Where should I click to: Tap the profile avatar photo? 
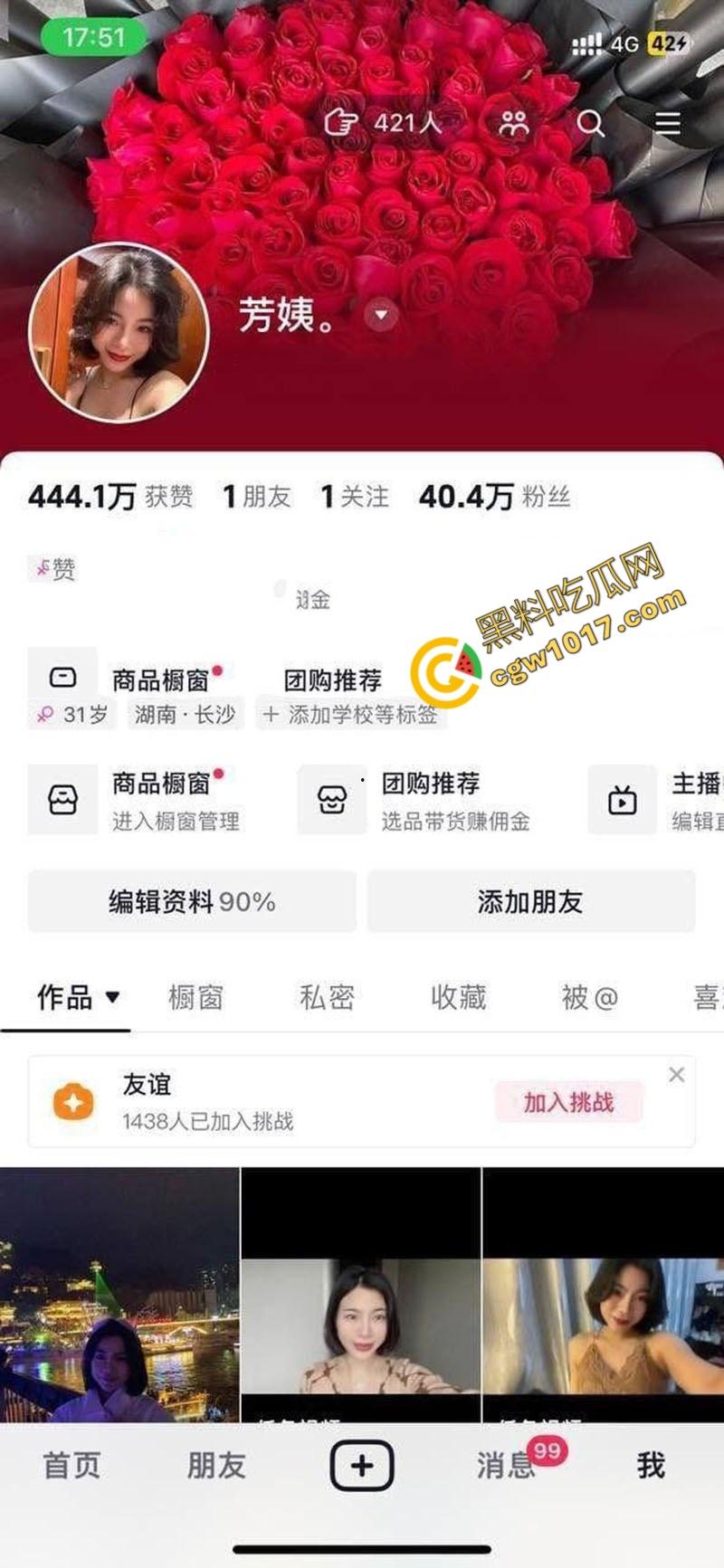click(x=119, y=332)
